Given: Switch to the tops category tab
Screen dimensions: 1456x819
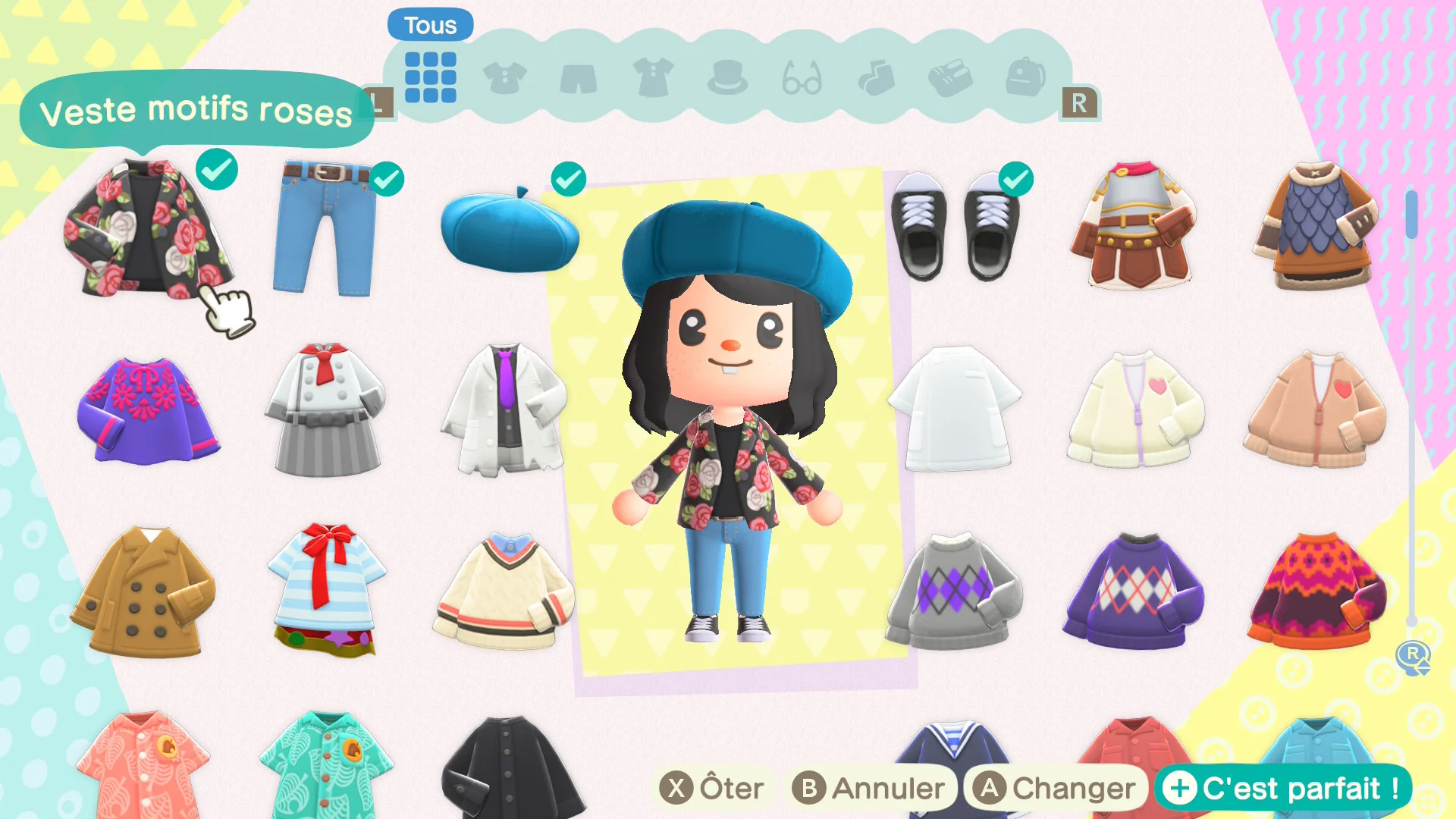Looking at the screenshot, I should click(504, 77).
